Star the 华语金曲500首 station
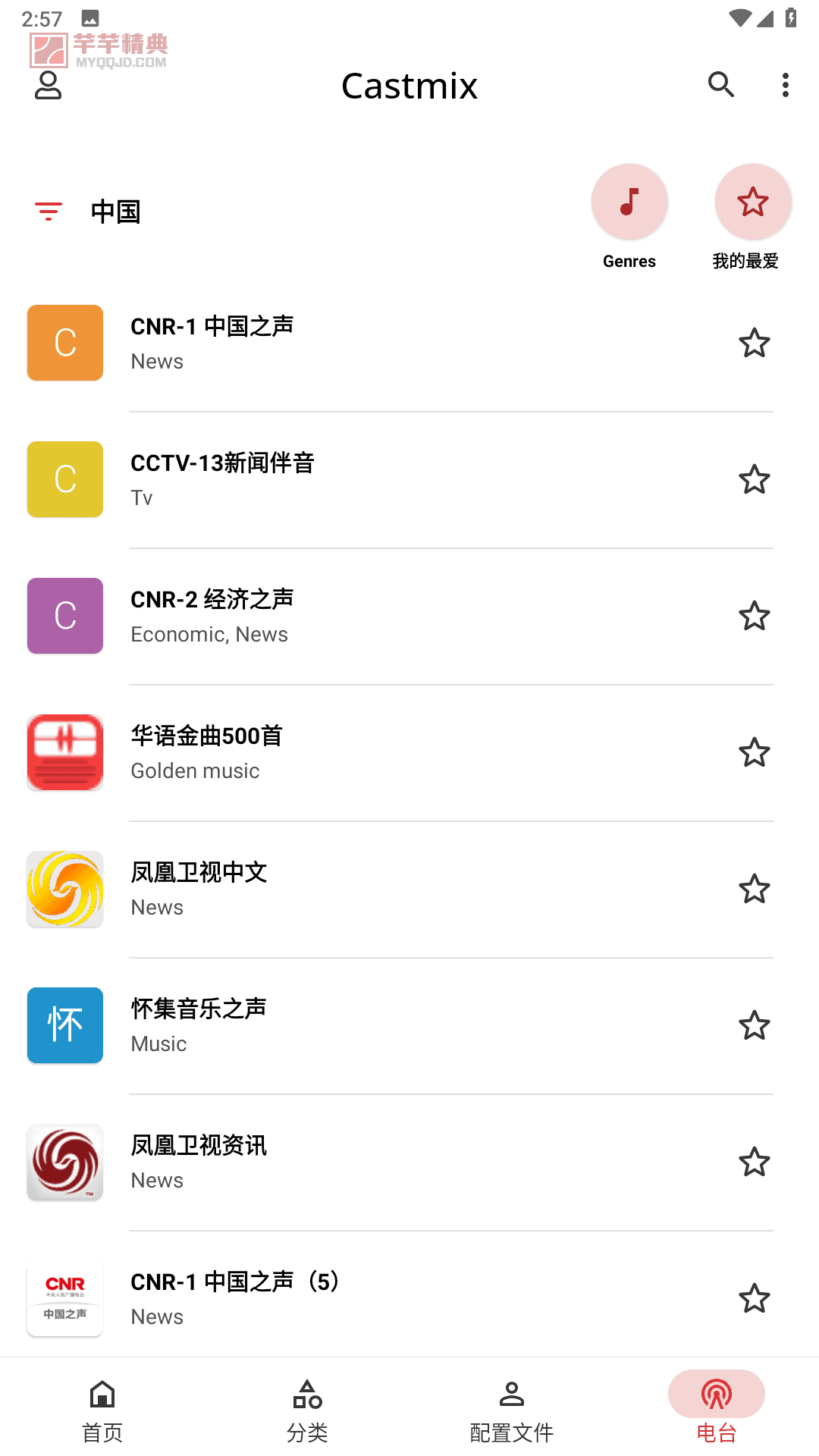 pos(754,752)
